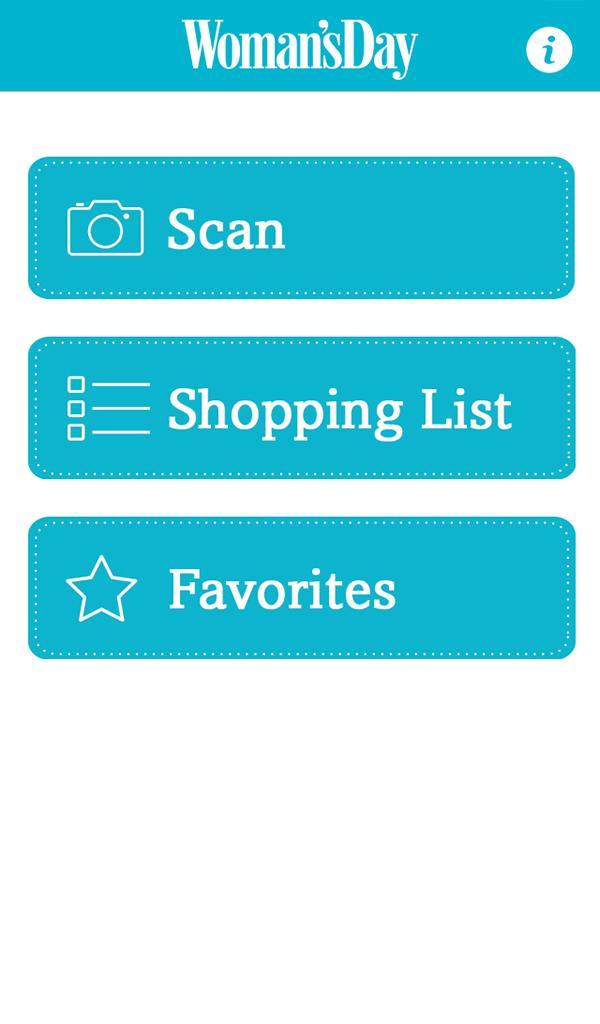This screenshot has height=1024, width=600.
Task: Open the info icon in the header
Action: [549, 49]
